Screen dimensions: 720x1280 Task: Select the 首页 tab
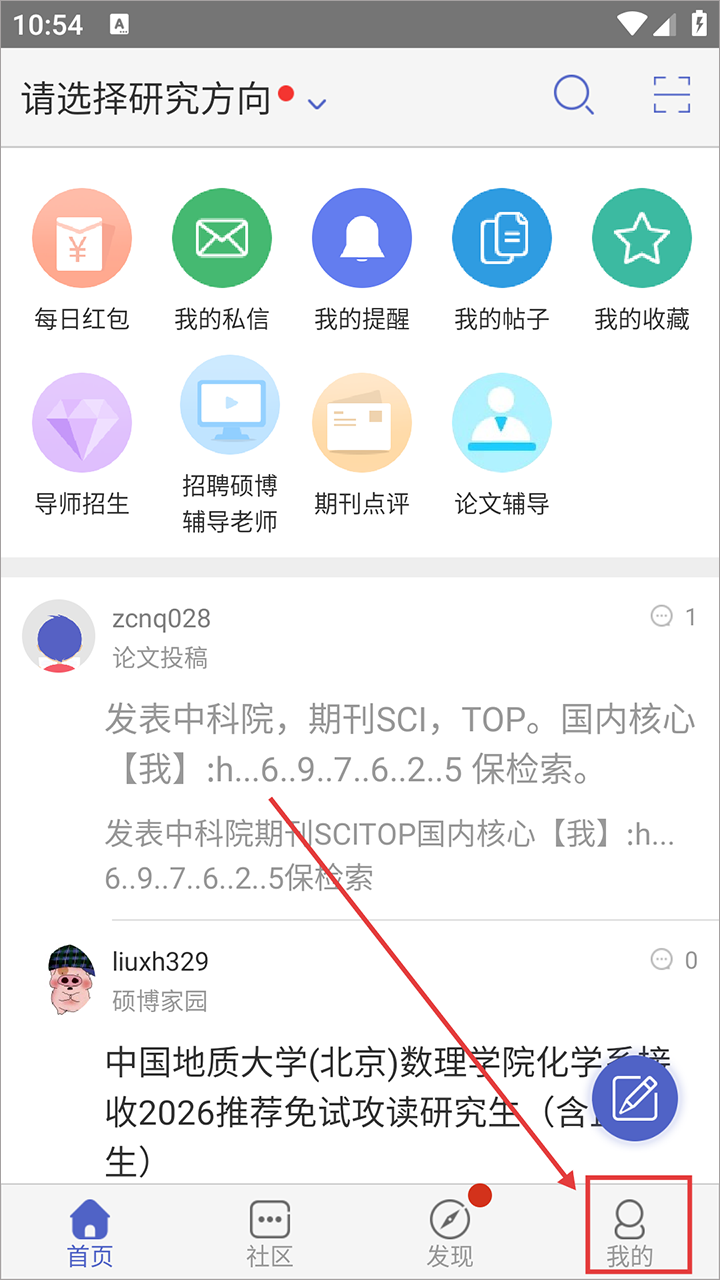pos(90,1234)
